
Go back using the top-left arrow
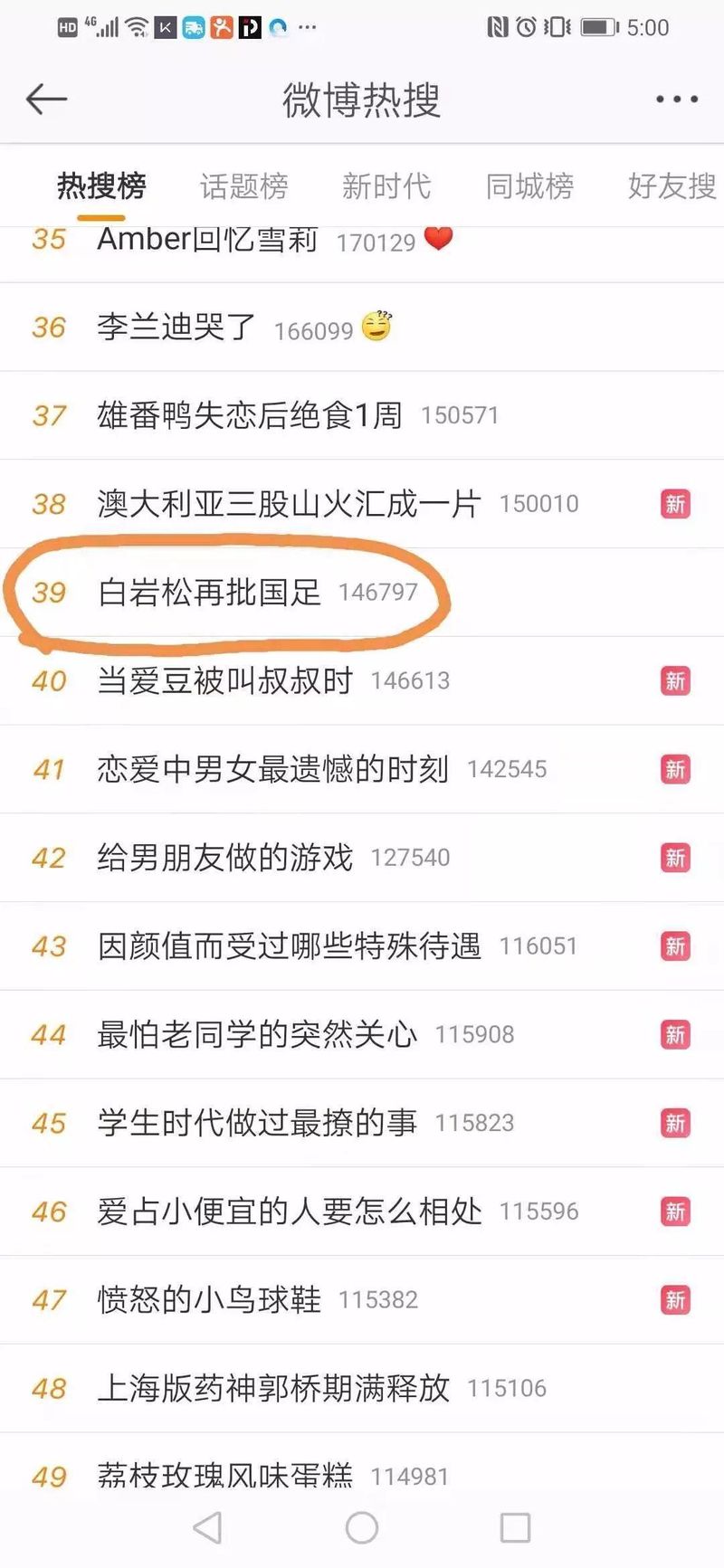pyautogui.click(x=46, y=99)
